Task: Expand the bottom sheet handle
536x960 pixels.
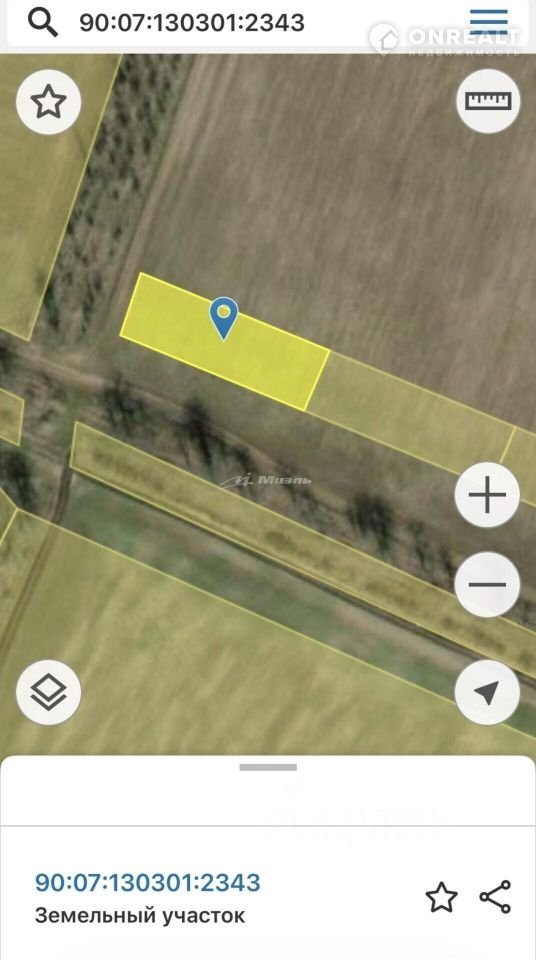Action: 268,767
